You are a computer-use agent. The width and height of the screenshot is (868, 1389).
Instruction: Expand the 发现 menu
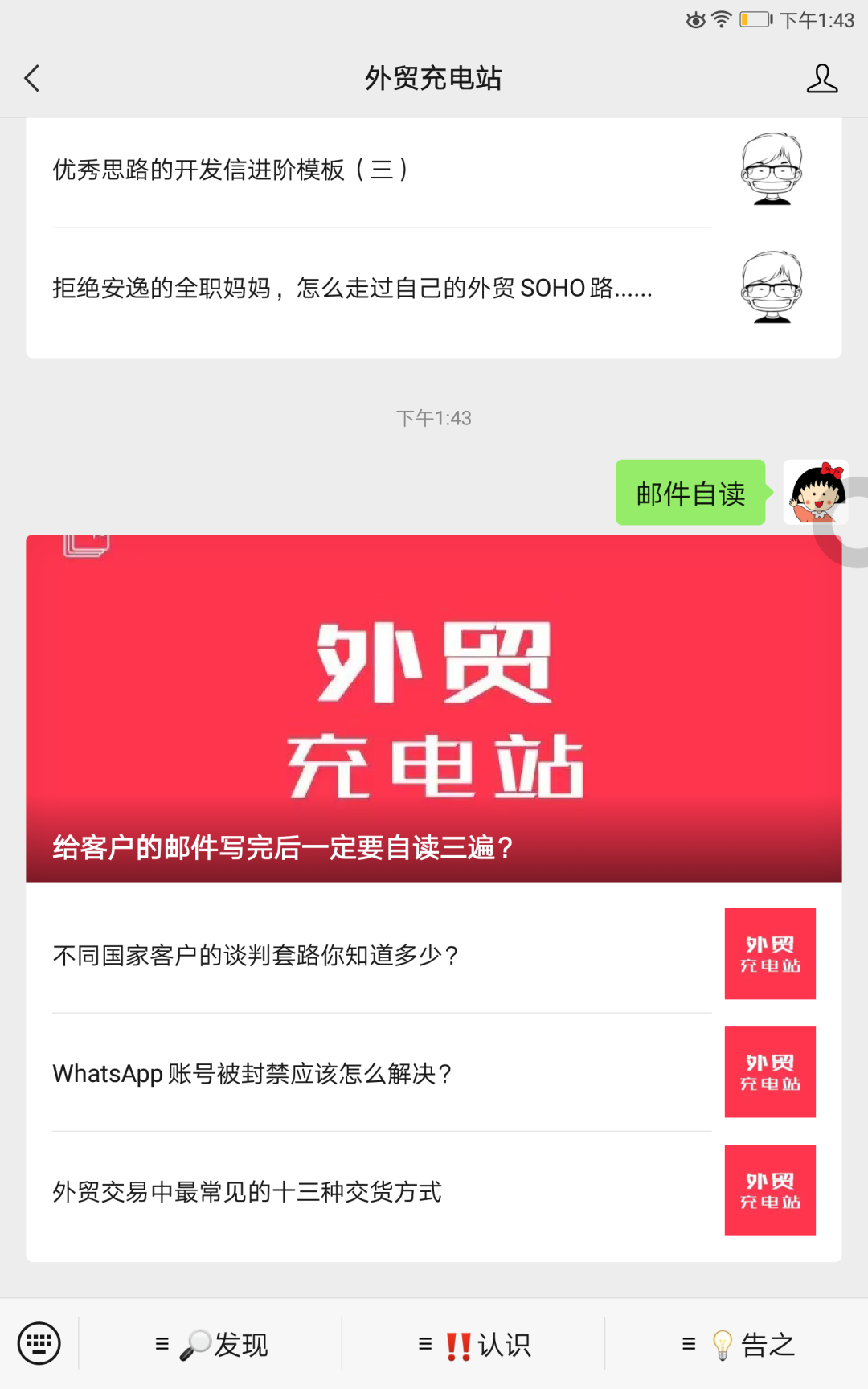point(211,1344)
